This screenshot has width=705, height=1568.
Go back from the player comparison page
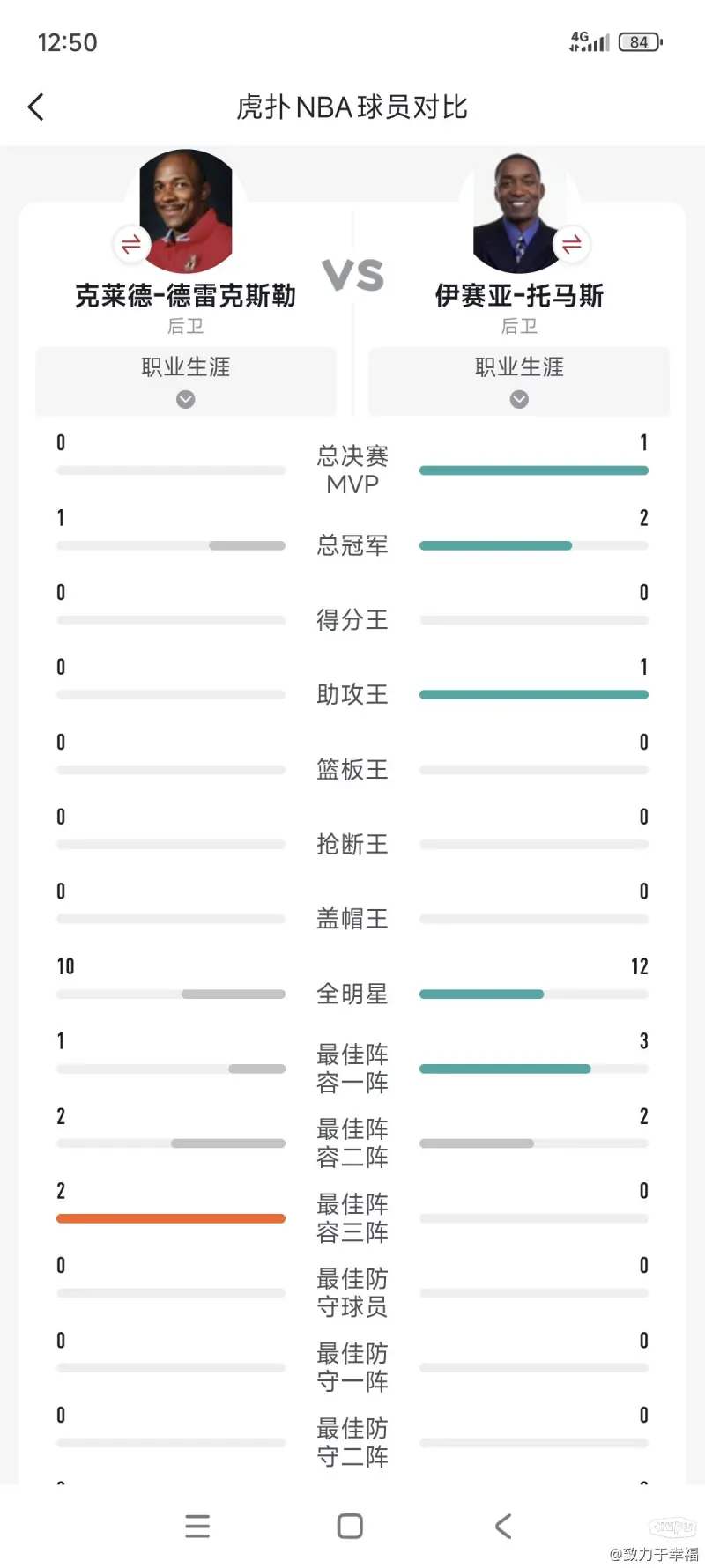pyautogui.click(x=36, y=107)
